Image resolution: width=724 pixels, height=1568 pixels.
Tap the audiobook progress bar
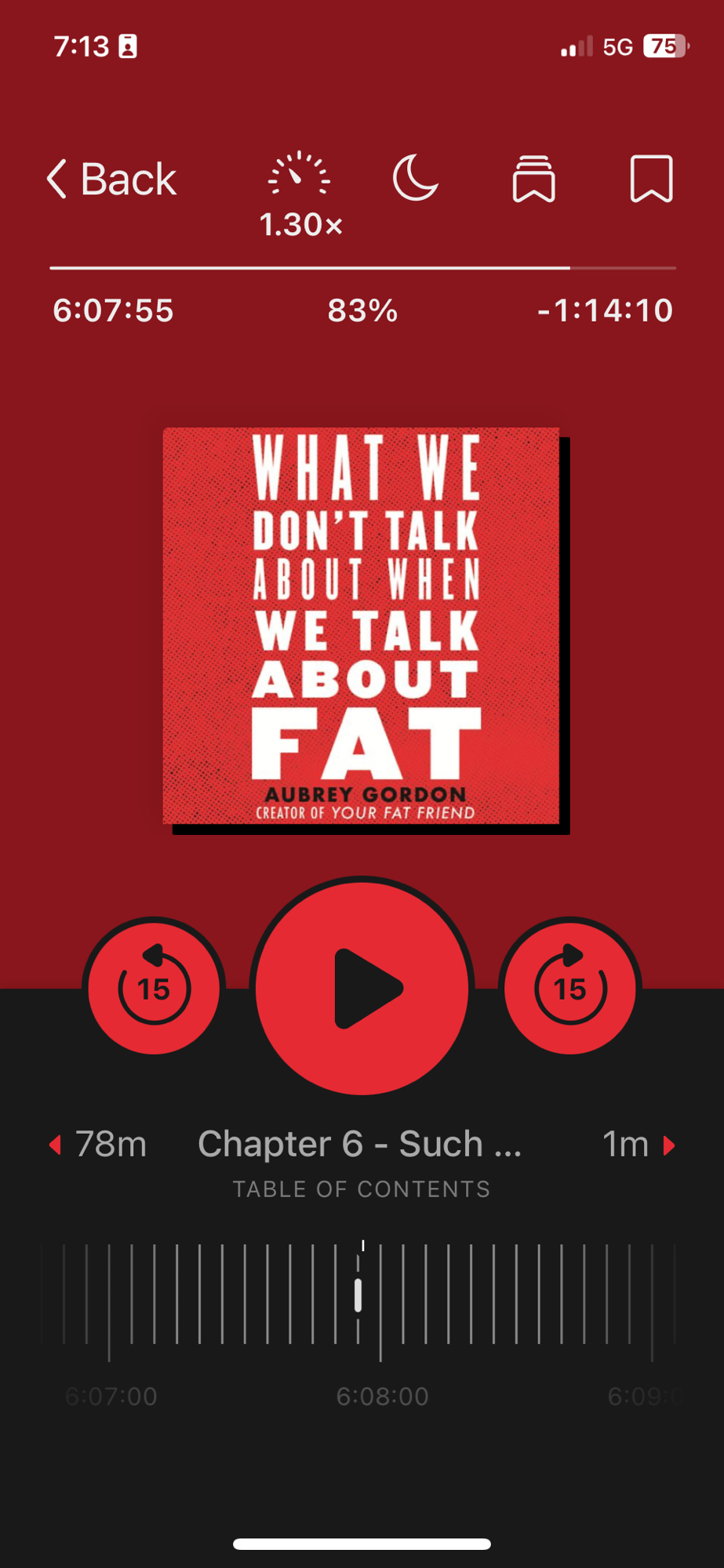[x=362, y=268]
